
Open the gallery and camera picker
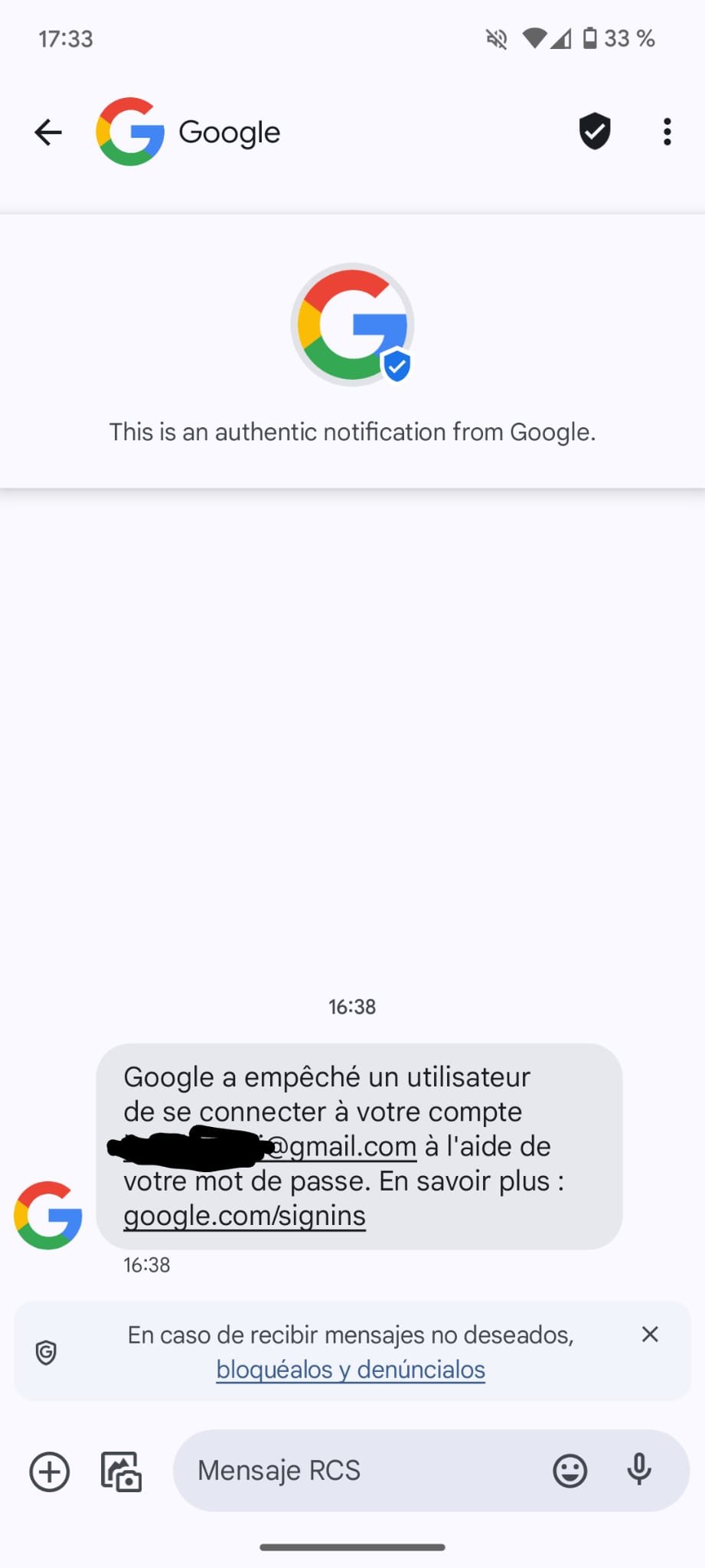(121, 1472)
